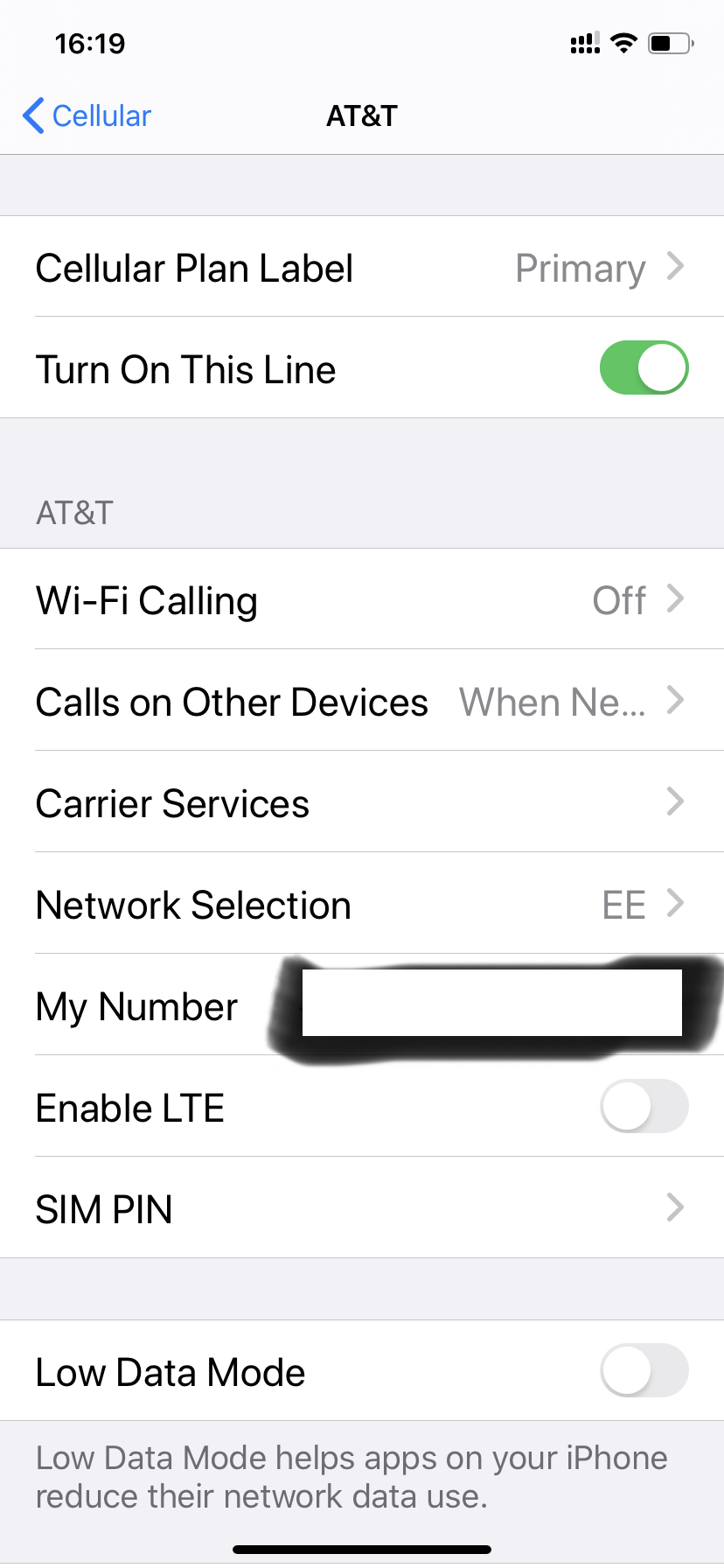Open Cellular Plan Label setting
This screenshot has width=724, height=1568.
point(362,267)
